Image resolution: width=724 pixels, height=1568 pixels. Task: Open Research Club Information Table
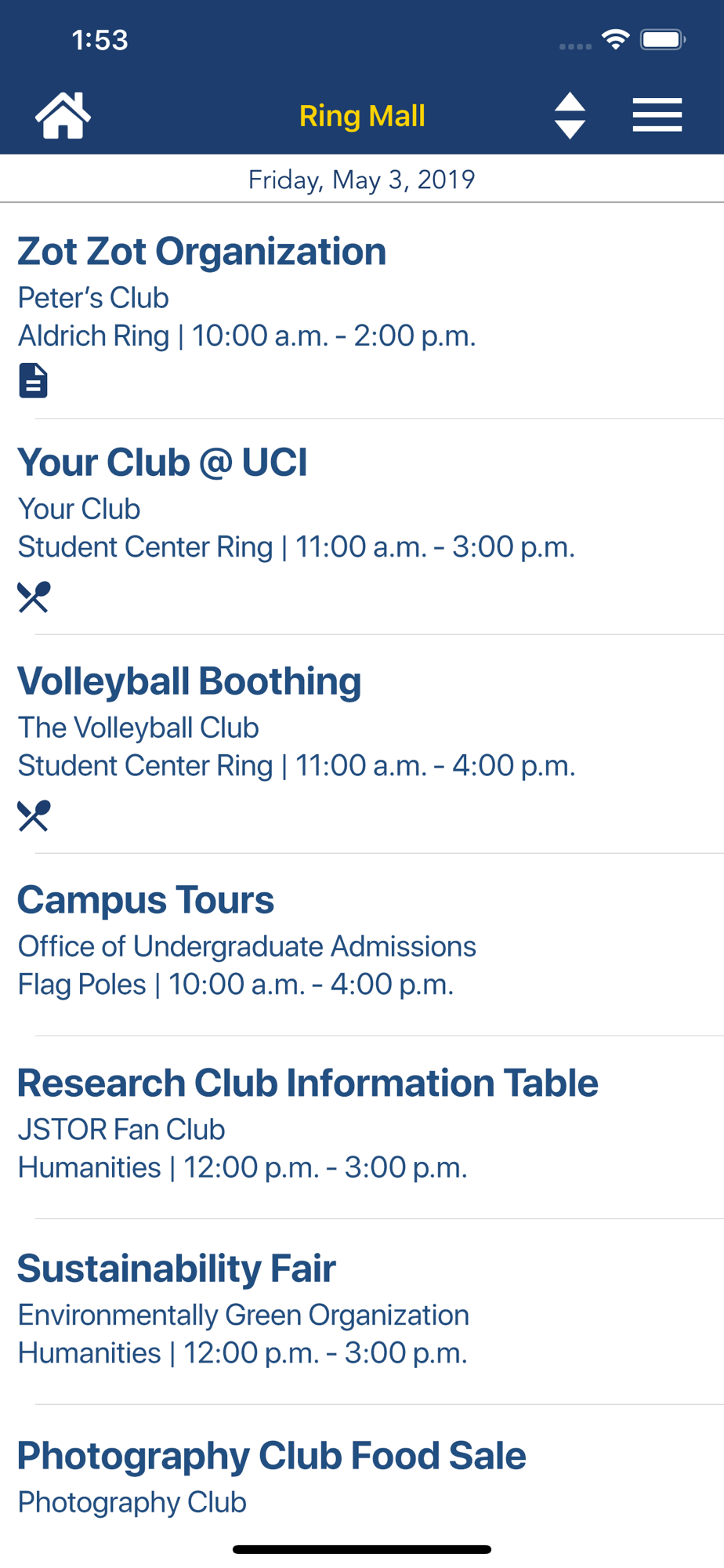[x=362, y=1127]
